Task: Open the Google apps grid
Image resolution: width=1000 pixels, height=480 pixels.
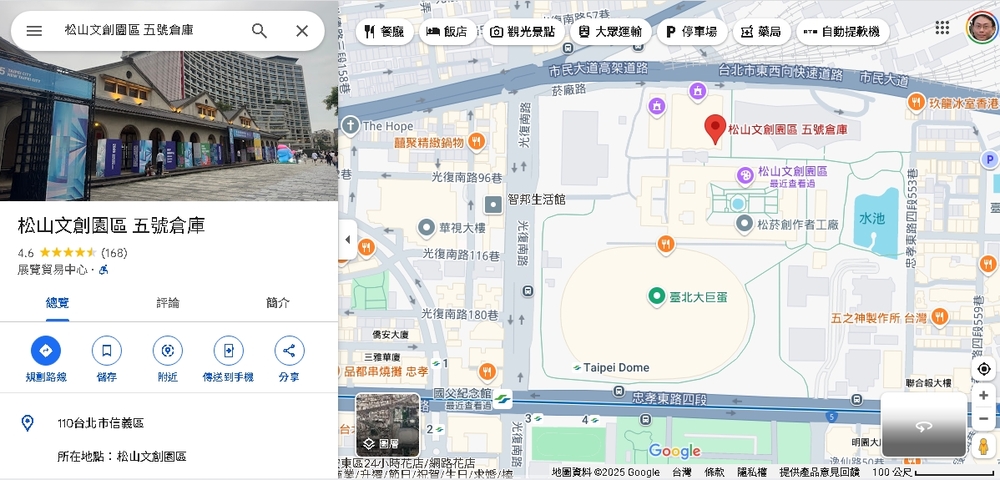Action: tap(942, 28)
